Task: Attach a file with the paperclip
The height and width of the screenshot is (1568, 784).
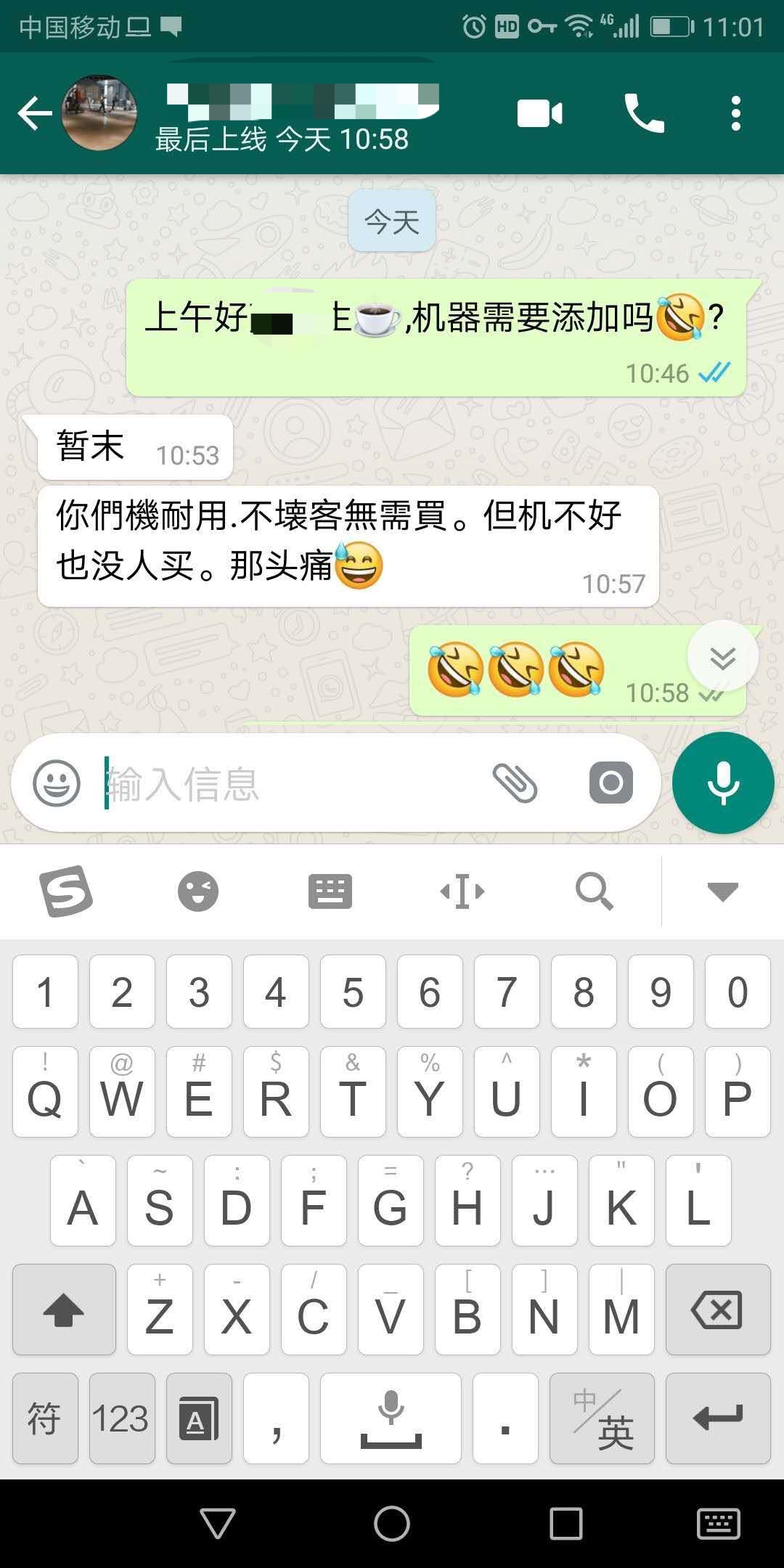Action: coord(515,783)
